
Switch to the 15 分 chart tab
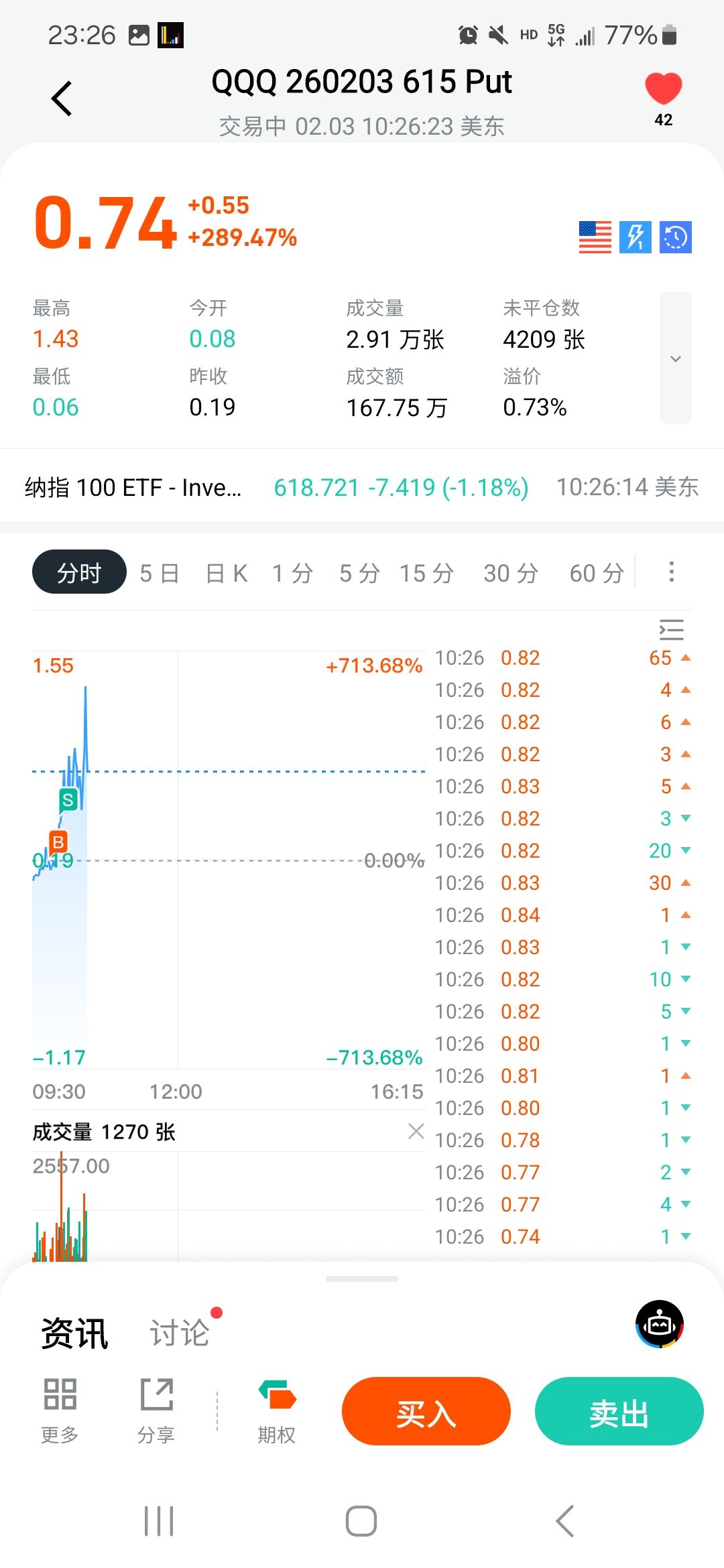click(x=426, y=573)
